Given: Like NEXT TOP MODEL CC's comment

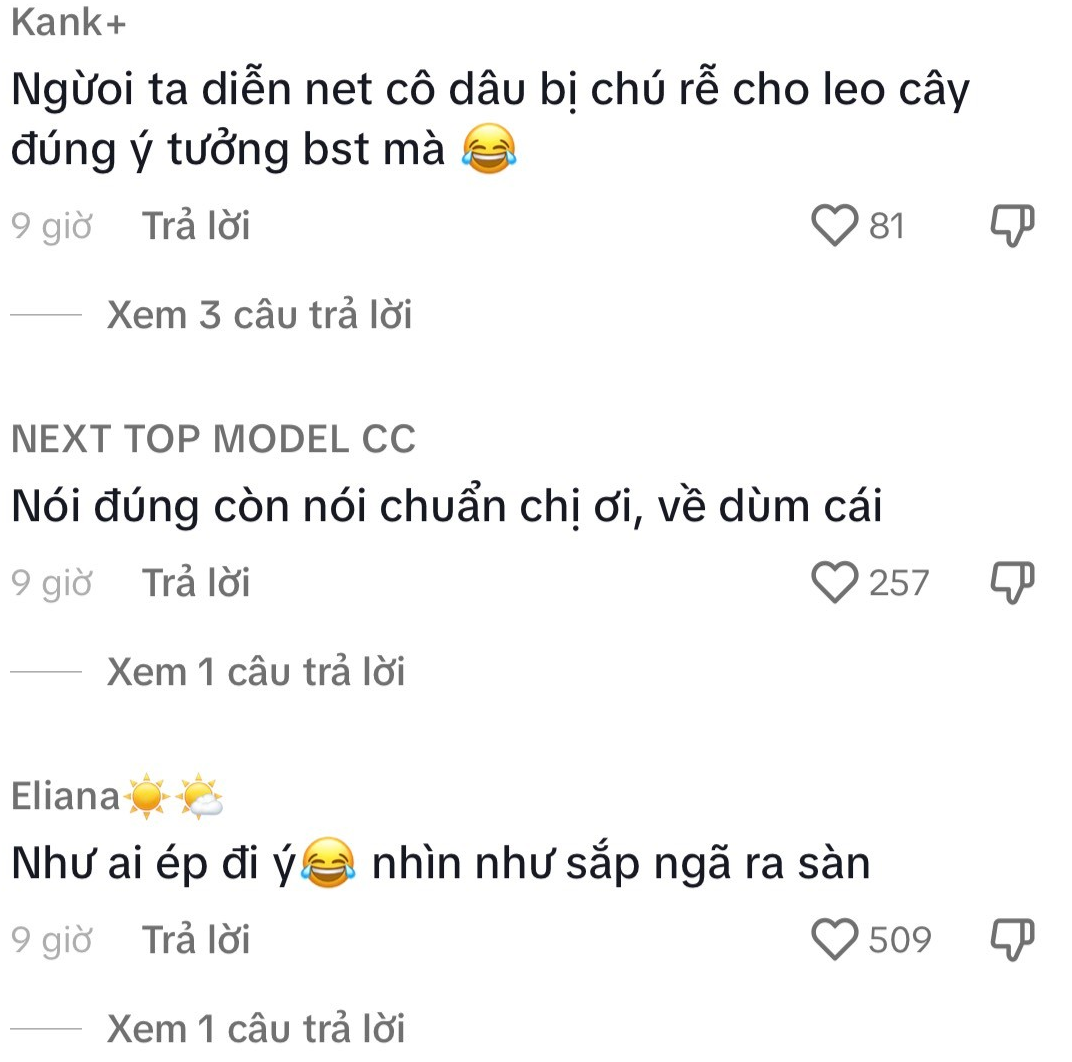Looking at the screenshot, I should pyautogui.click(x=834, y=582).
